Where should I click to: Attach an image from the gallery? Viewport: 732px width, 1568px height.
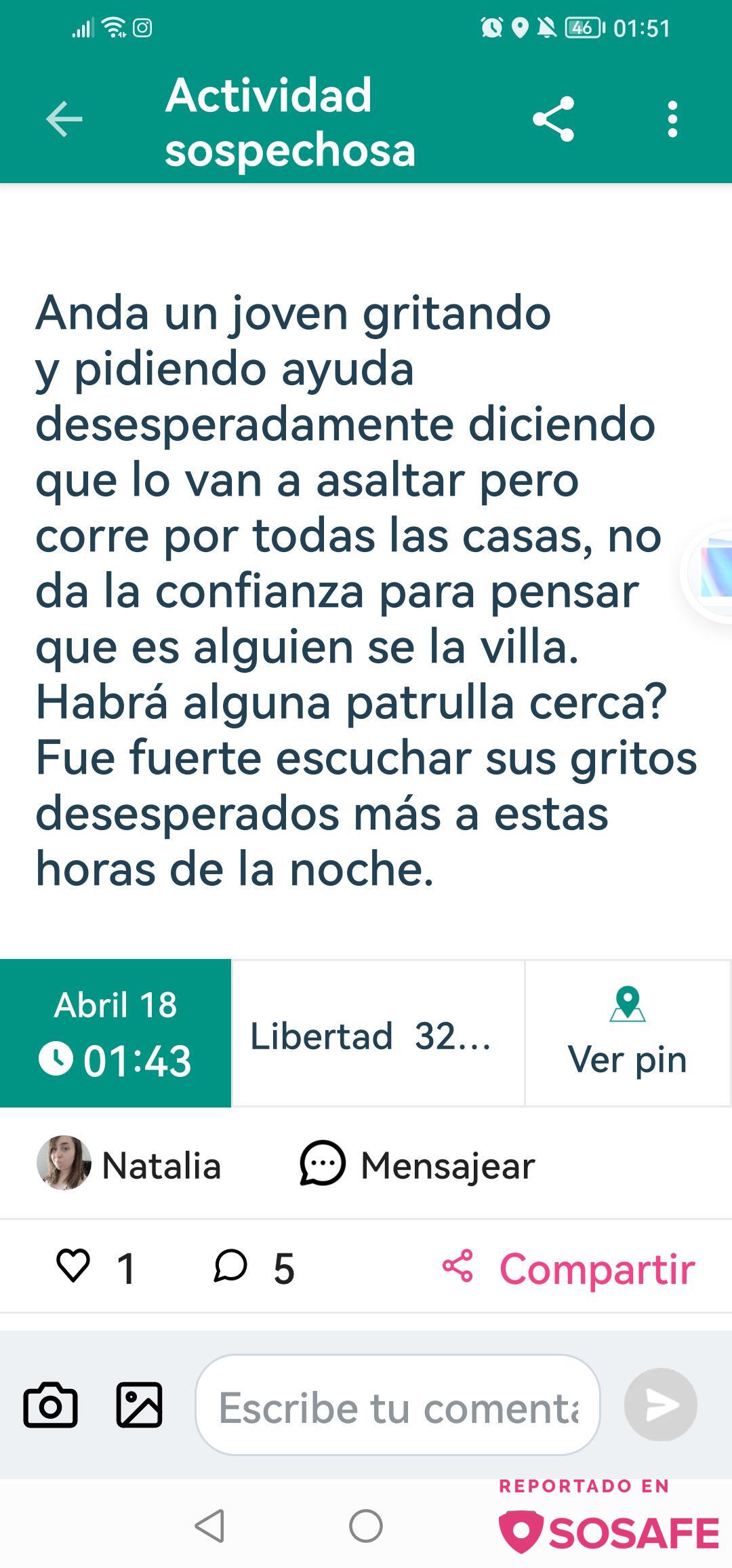[x=139, y=1405]
